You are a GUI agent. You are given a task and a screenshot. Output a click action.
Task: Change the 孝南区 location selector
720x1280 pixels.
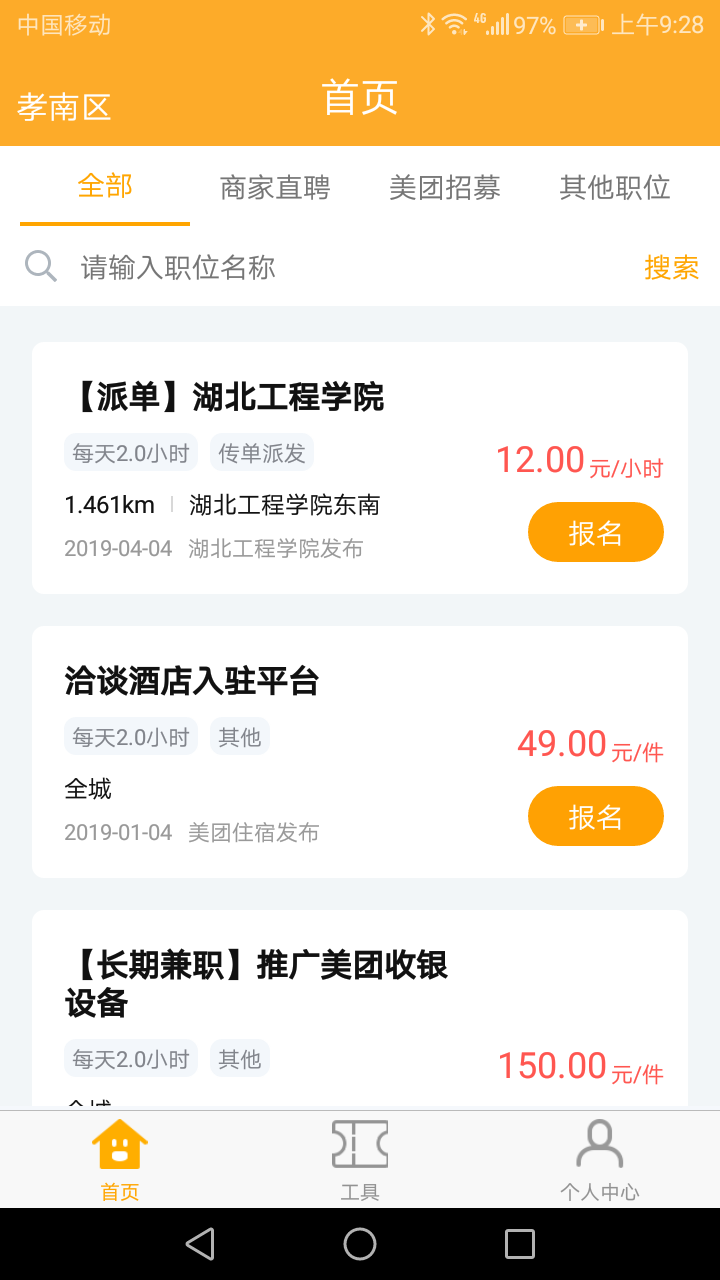coord(64,107)
